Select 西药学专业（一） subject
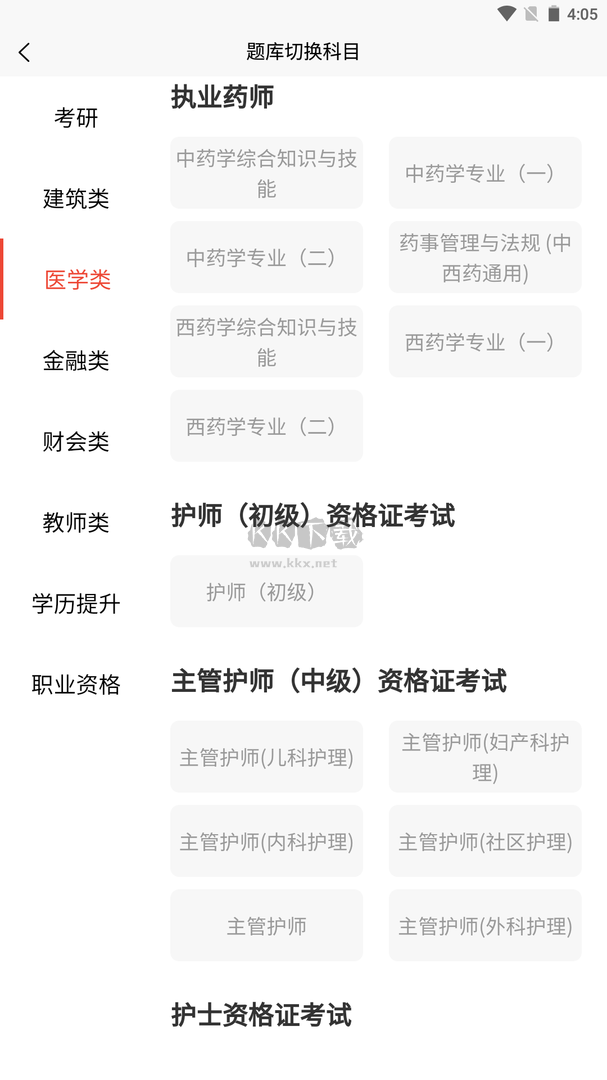This screenshot has width=607, height=1080. [x=485, y=342]
